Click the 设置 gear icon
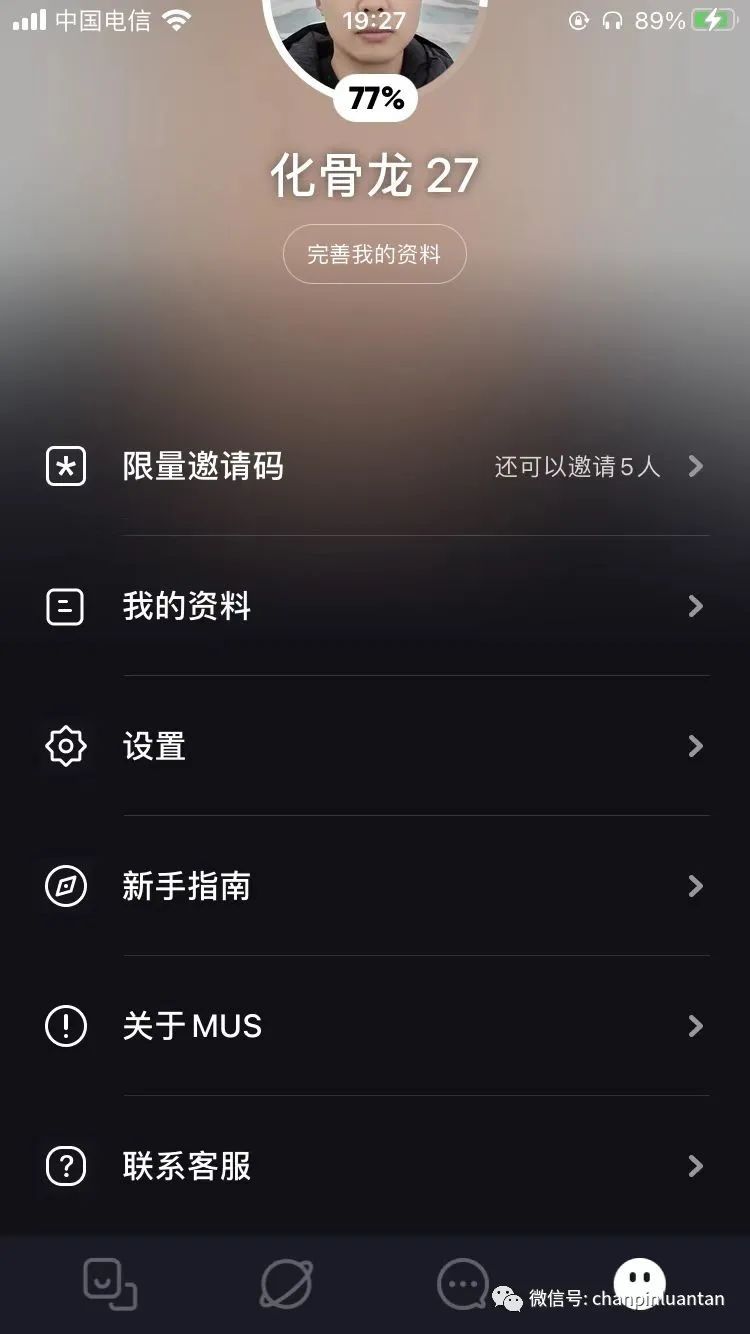The height and width of the screenshot is (1334, 750). tap(64, 746)
